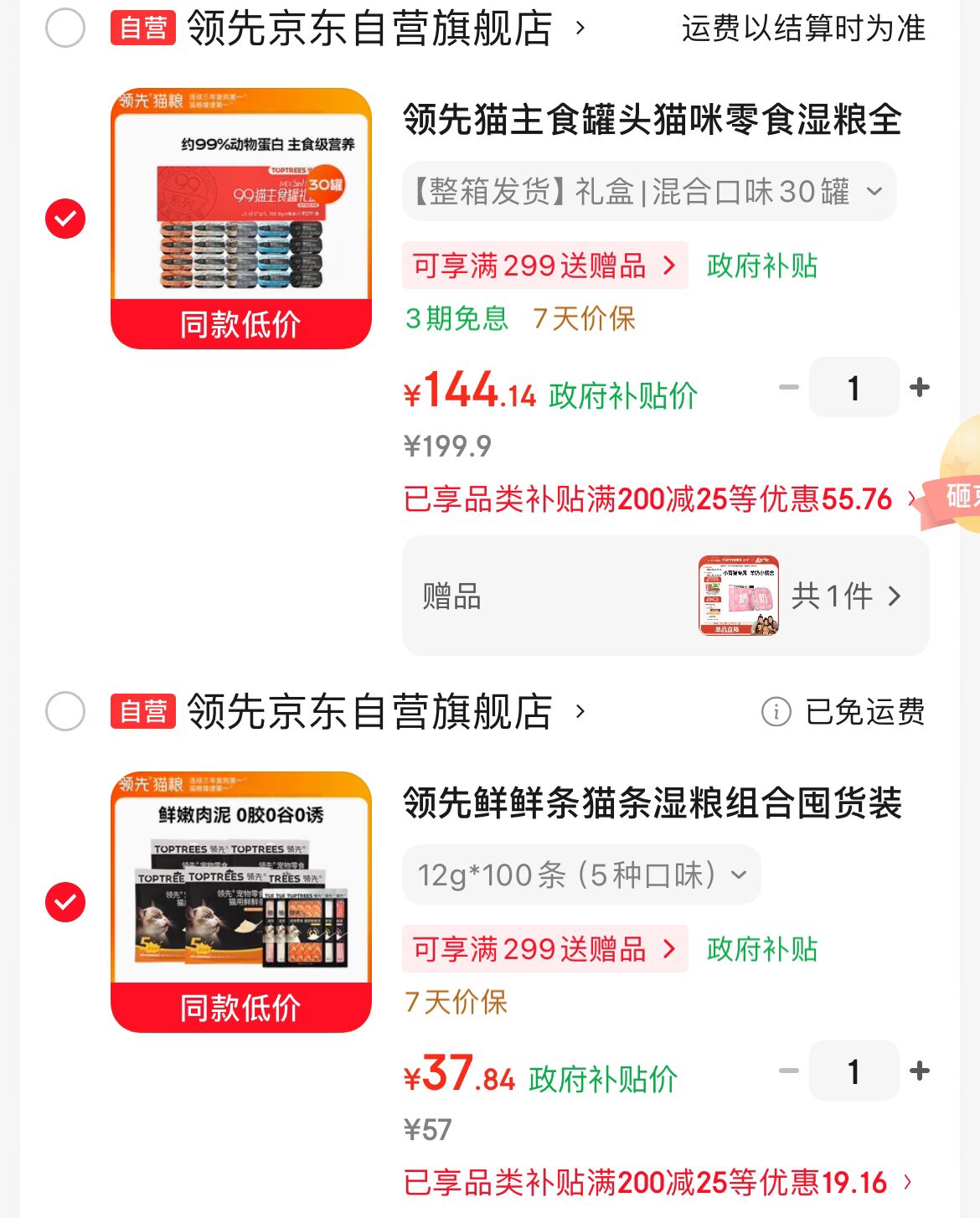Decrease quantity of 领先鲜鲜条猫条
Viewport: 980px width, 1218px height.
[789, 1071]
